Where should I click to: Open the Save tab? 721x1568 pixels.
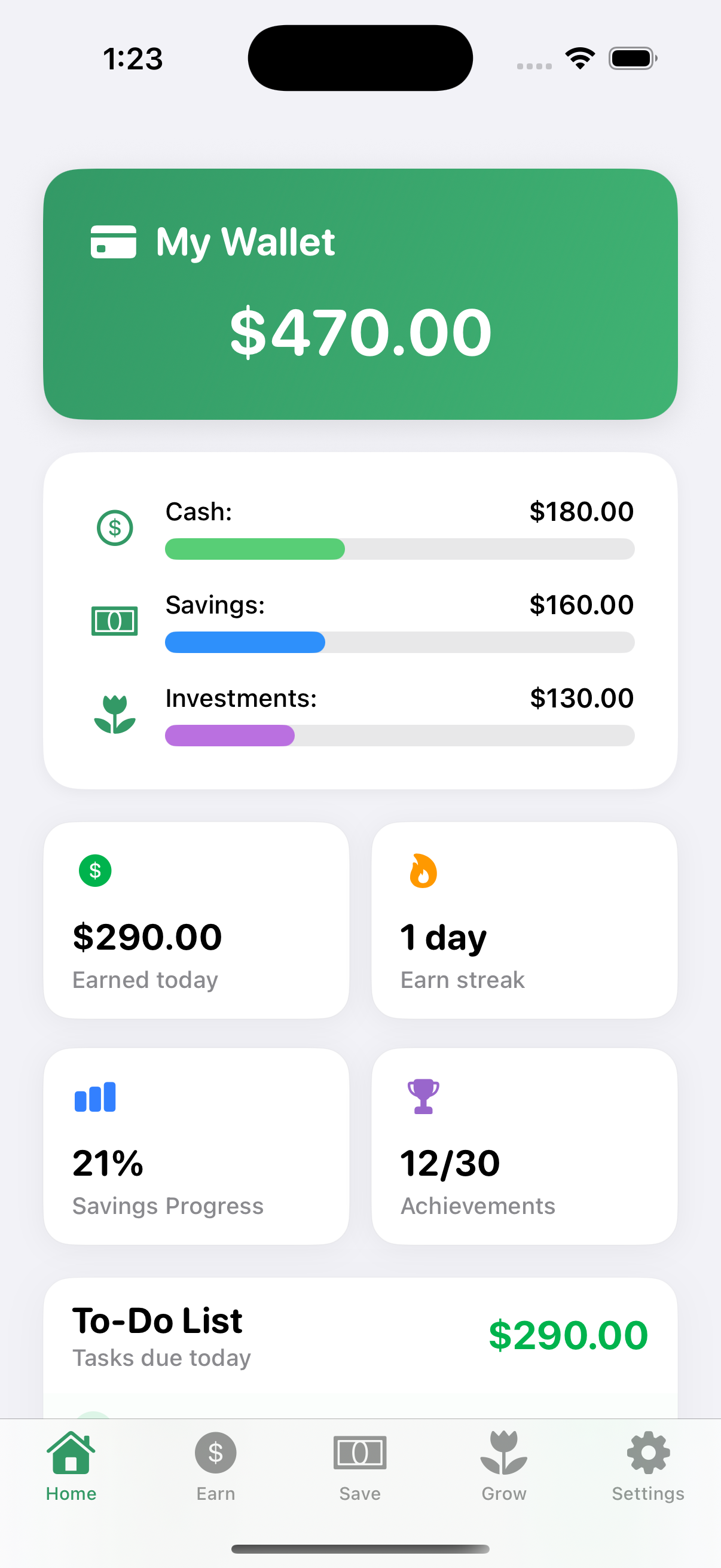359,1467
